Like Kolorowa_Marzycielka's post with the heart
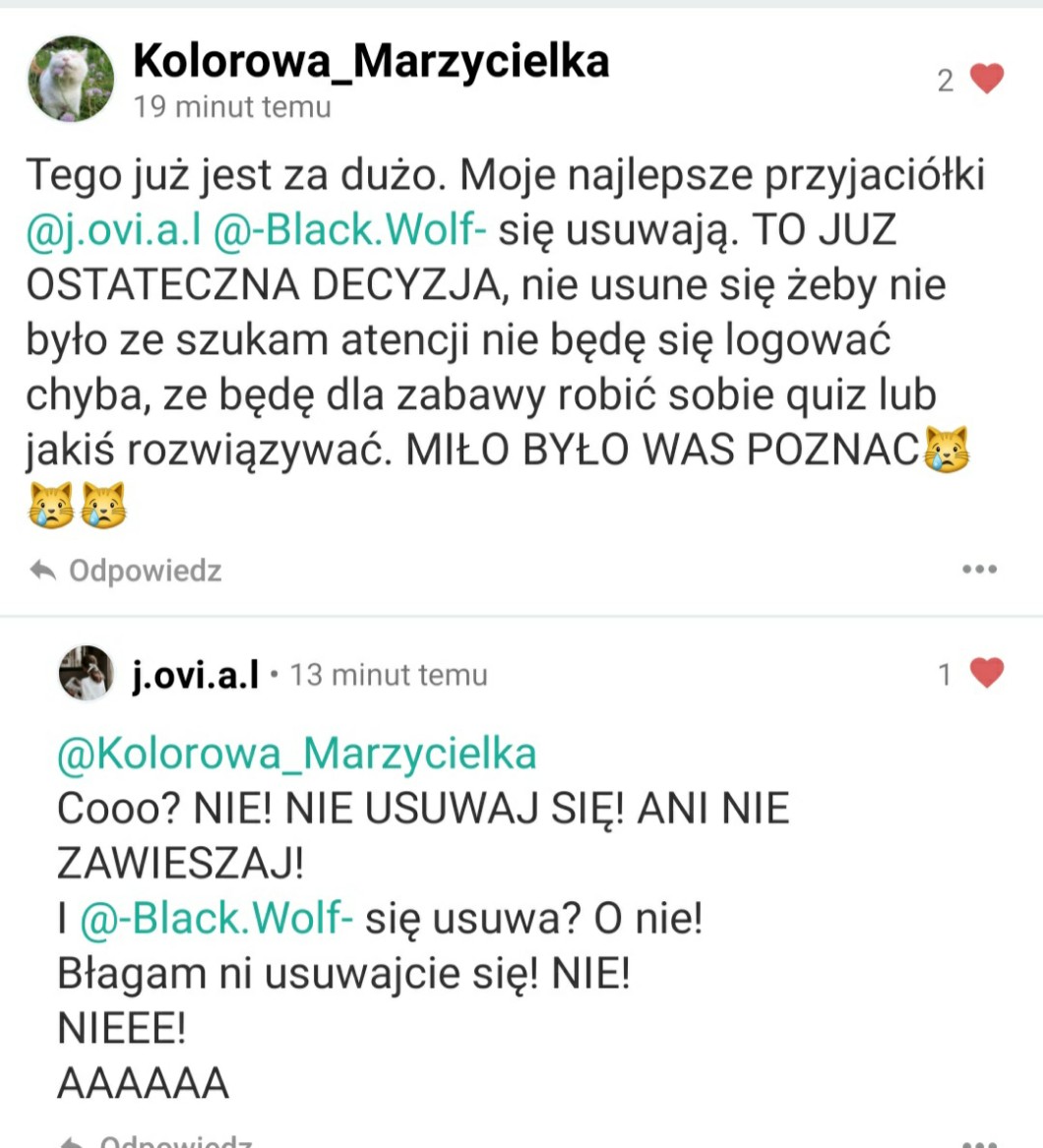 point(987,79)
